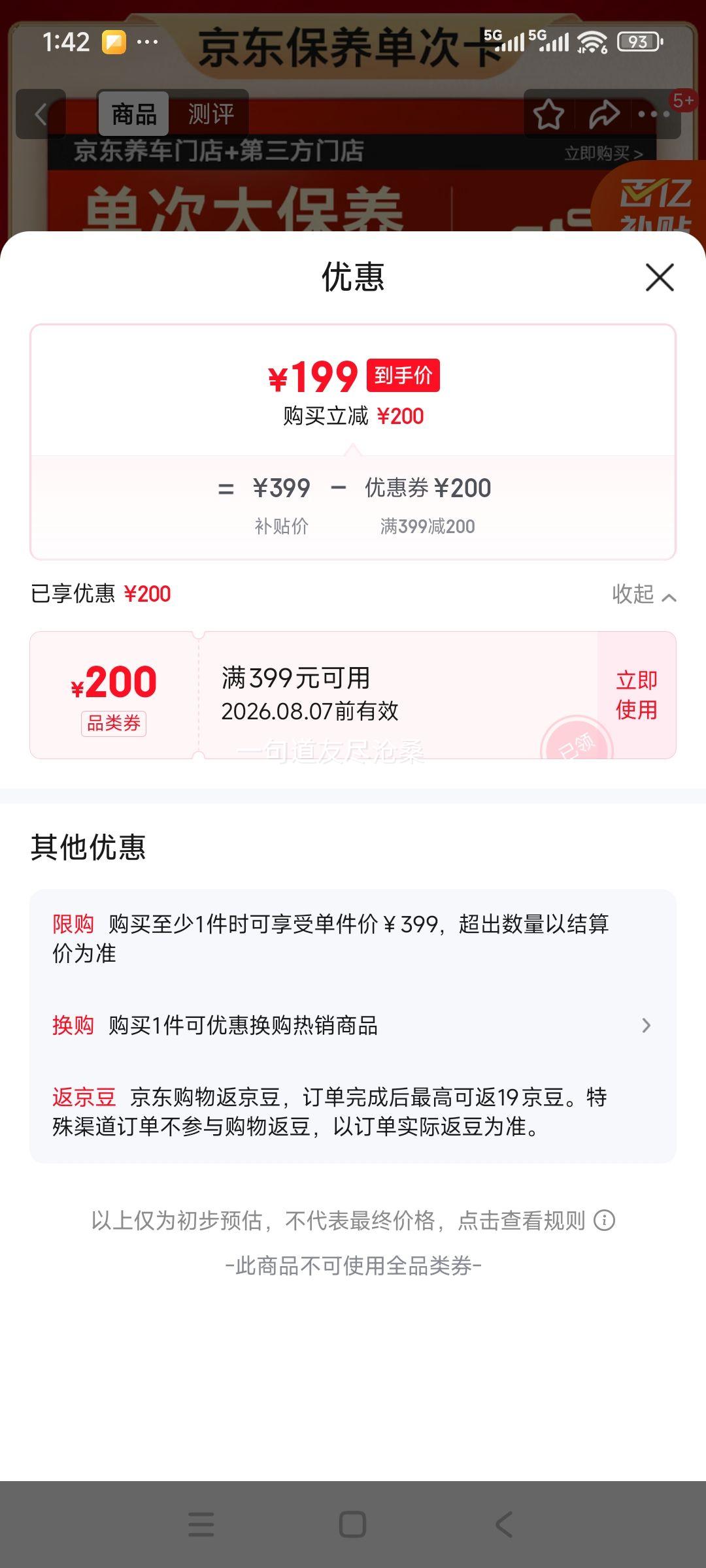706x1568 pixels.
Task: Collapse the 已享优惠 section with 收起
Action: click(644, 595)
